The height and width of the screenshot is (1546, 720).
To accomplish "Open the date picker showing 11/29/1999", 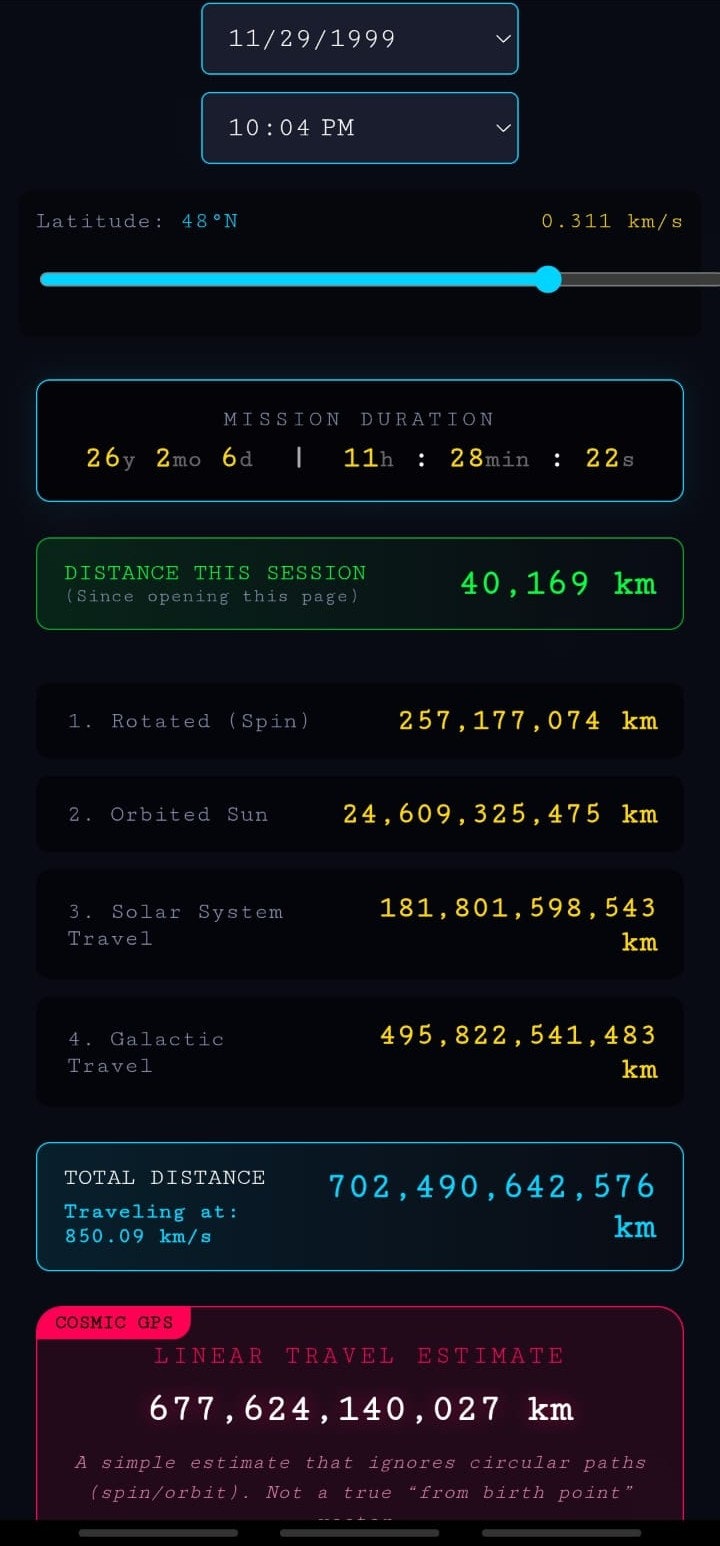I will tap(359, 39).
